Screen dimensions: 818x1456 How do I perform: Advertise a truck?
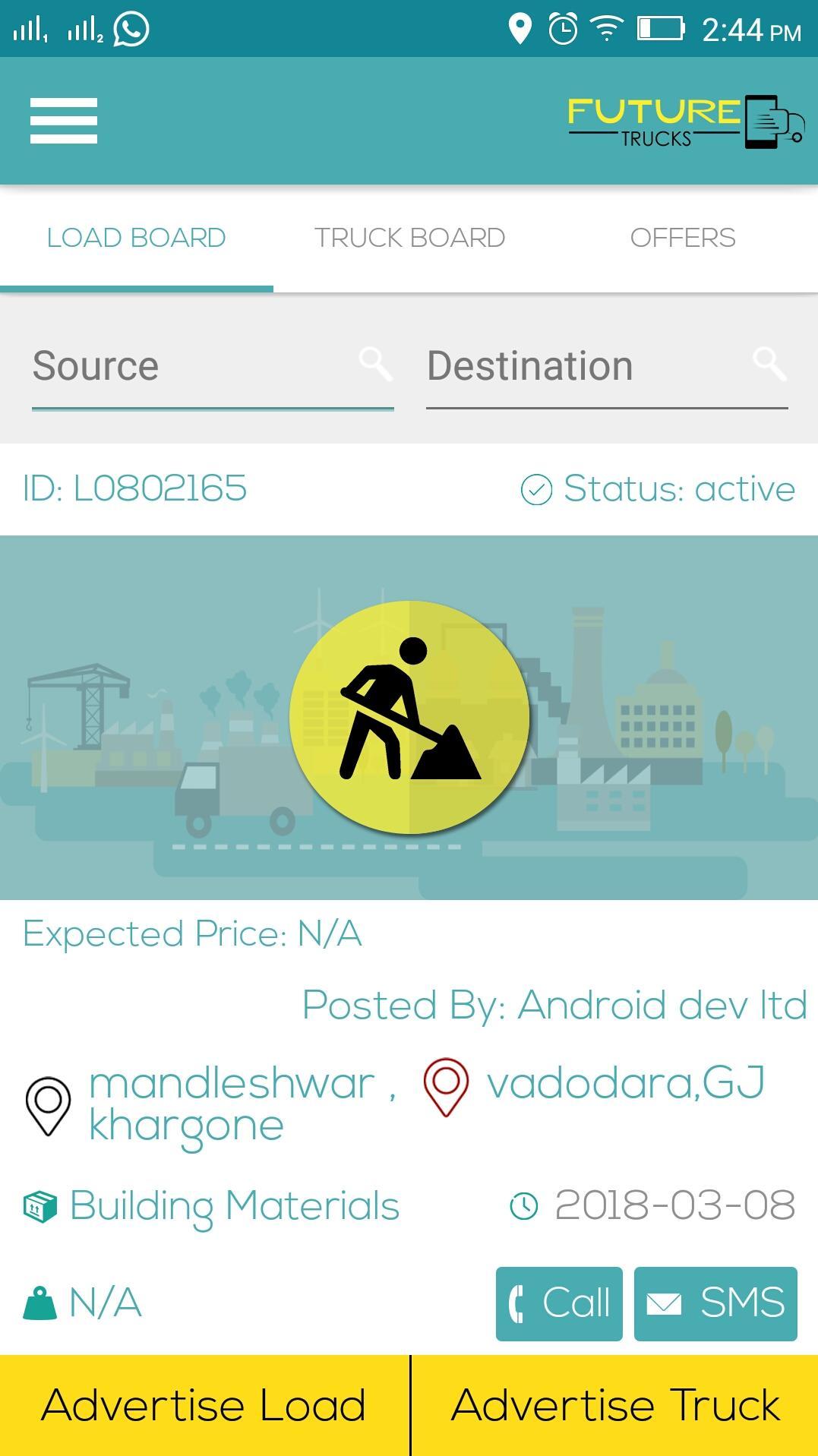click(x=615, y=1405)
